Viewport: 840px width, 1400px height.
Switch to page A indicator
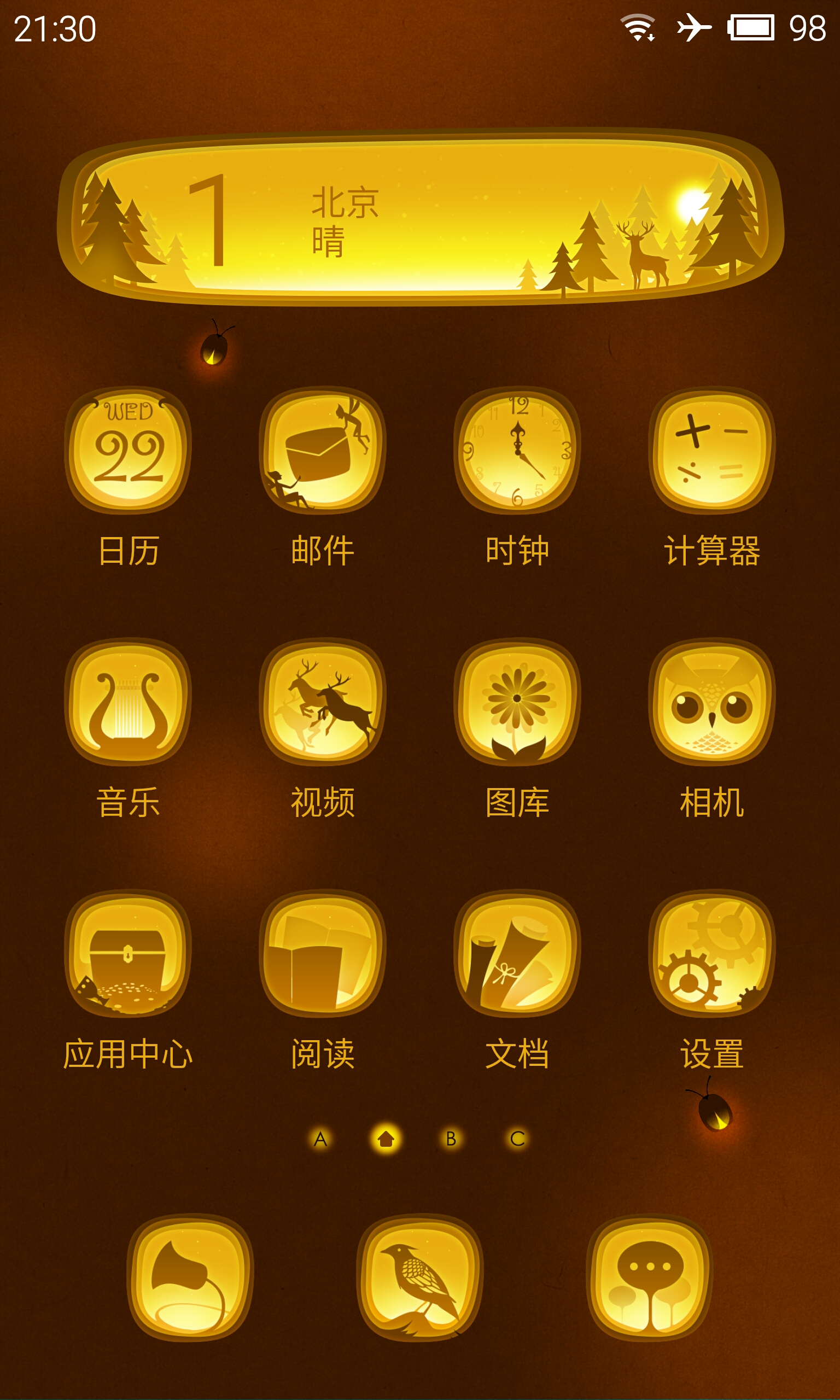(320, 1139)
